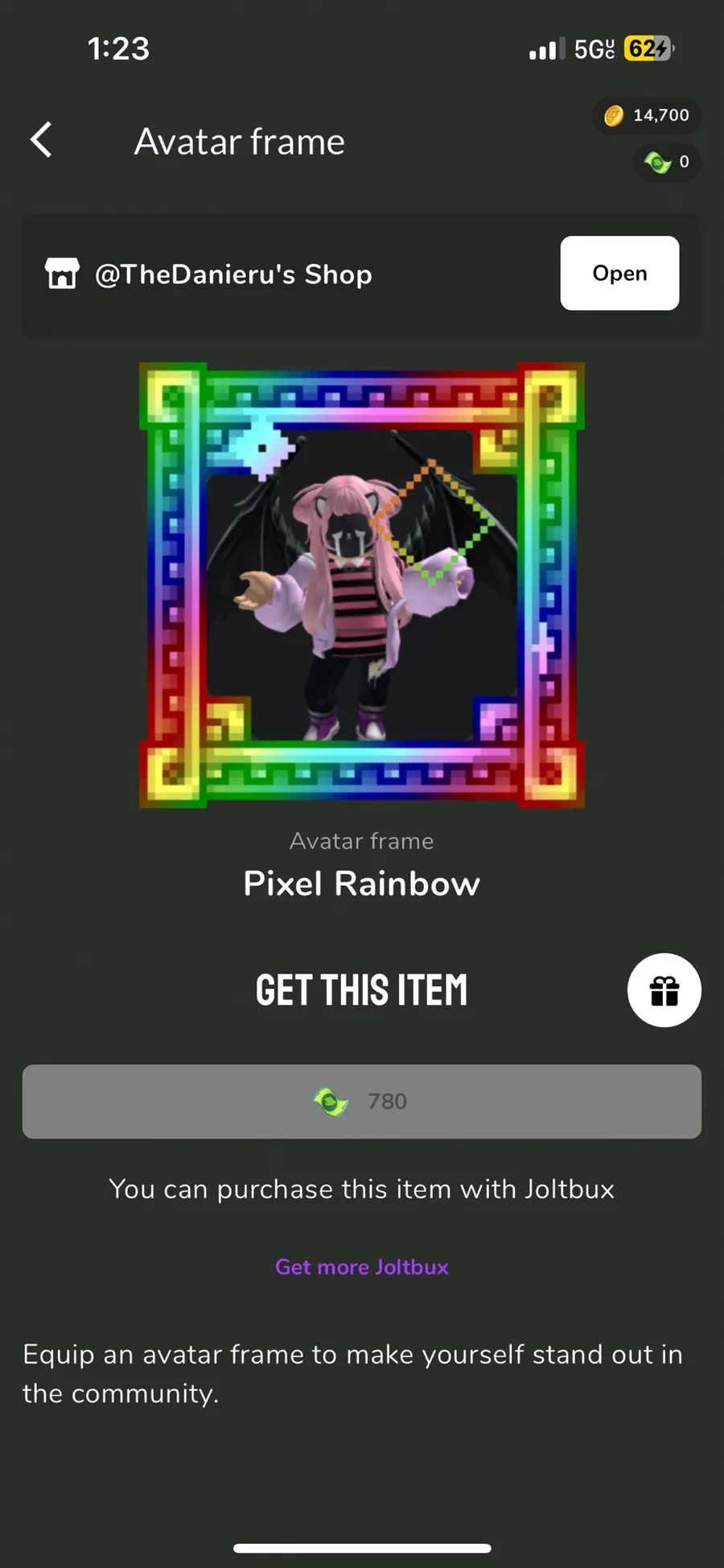Viewport: 724px width, 1568px height.
Task: Tap the Joltbux icon inside the price button
Action: (x=330, y=1101)
